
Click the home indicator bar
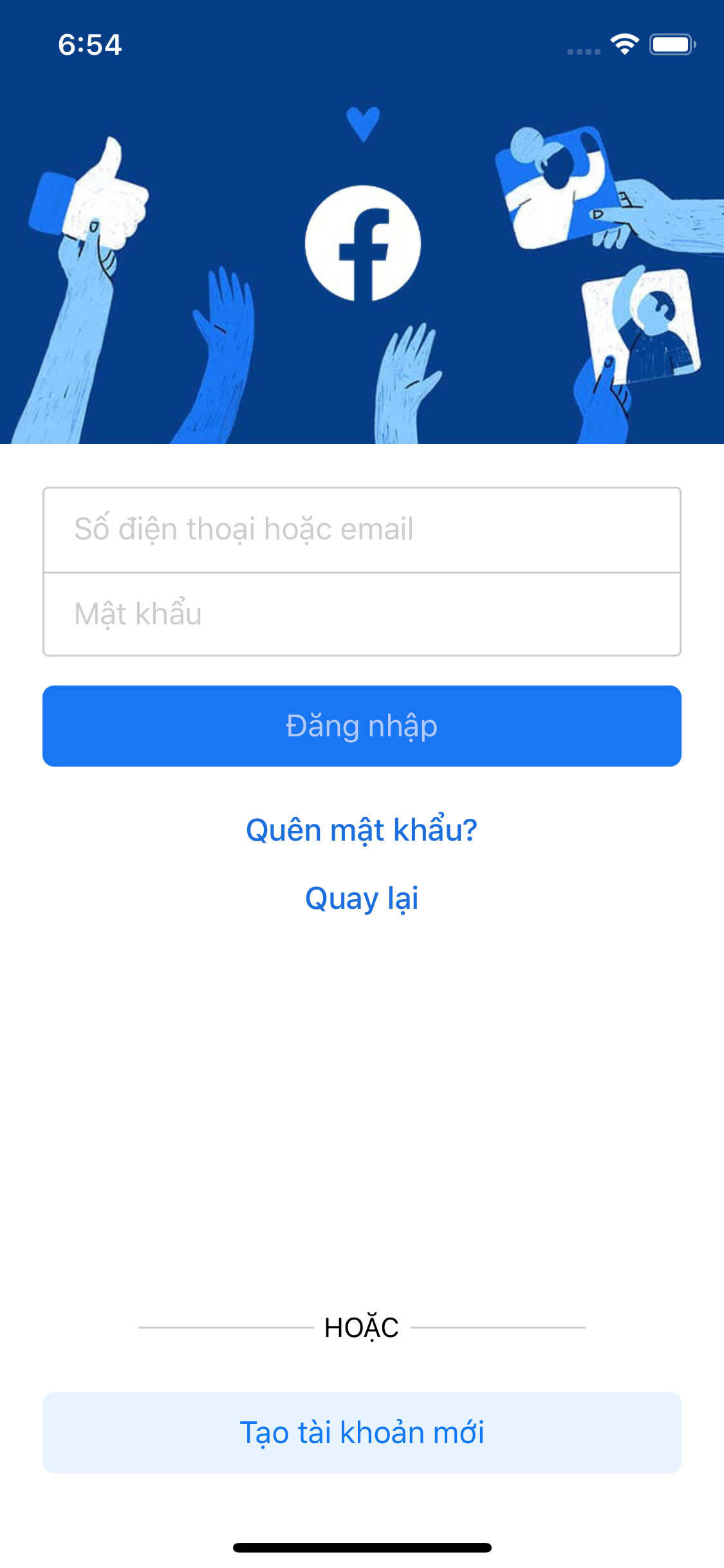pyautogui.click(x=362, y=1547)
